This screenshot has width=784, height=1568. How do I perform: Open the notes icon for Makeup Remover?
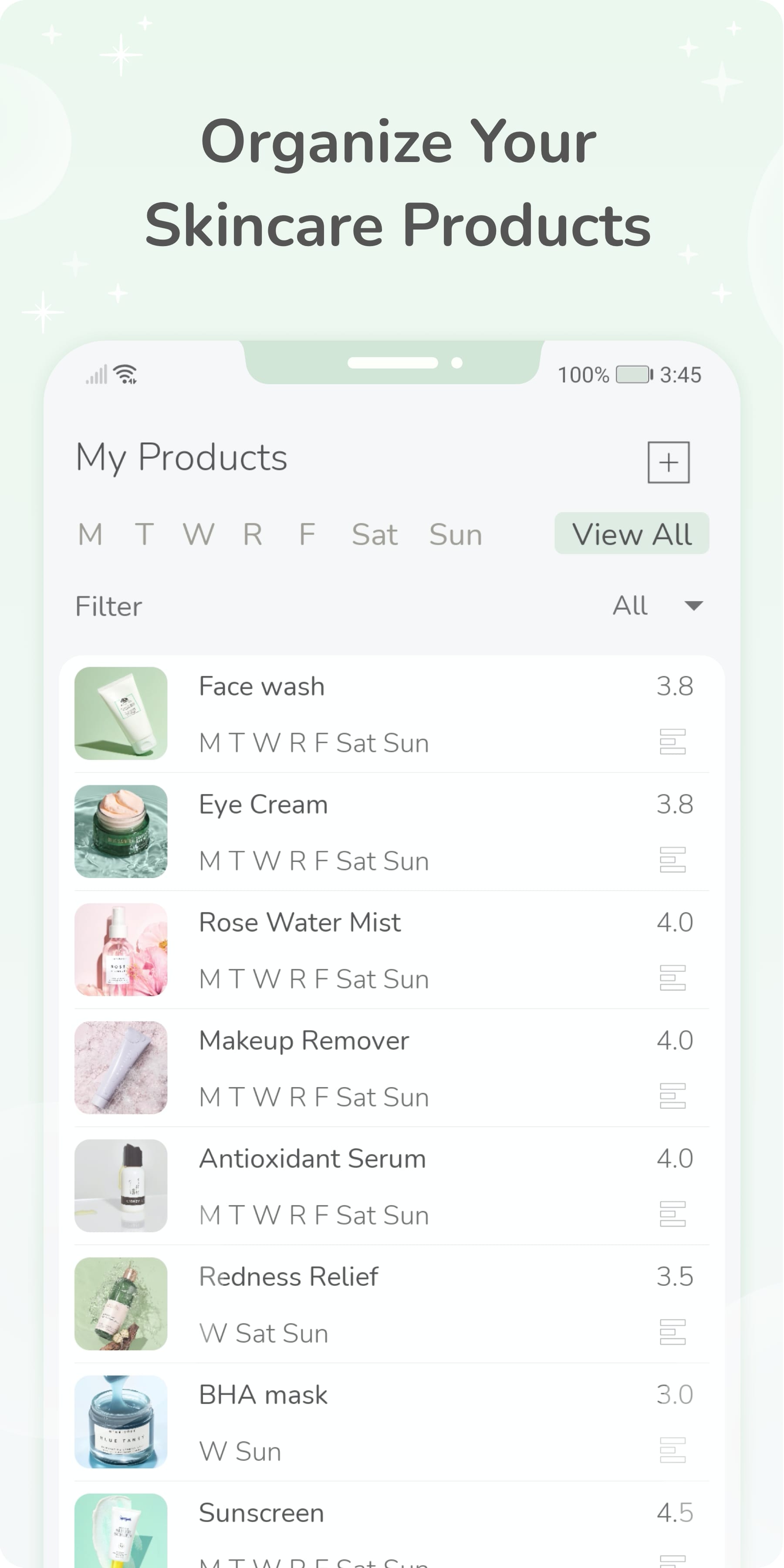click(672, 1097)
